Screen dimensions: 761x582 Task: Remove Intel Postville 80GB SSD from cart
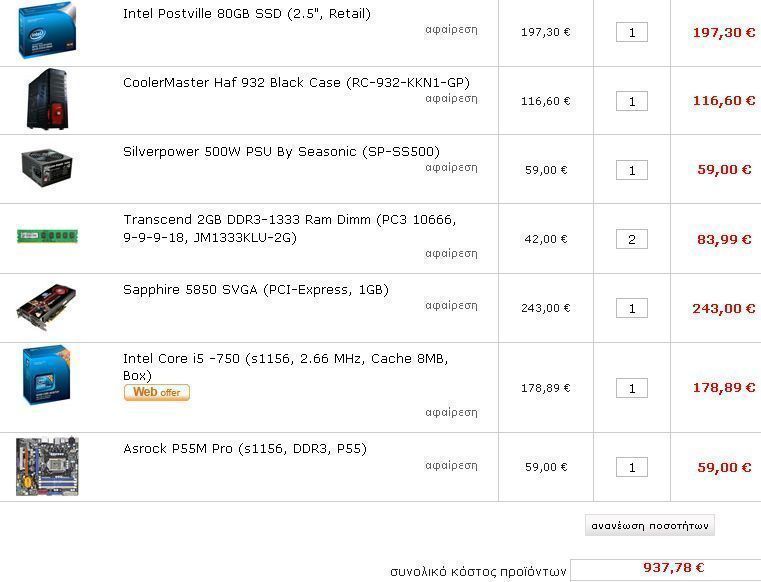(x=451, y=30)
